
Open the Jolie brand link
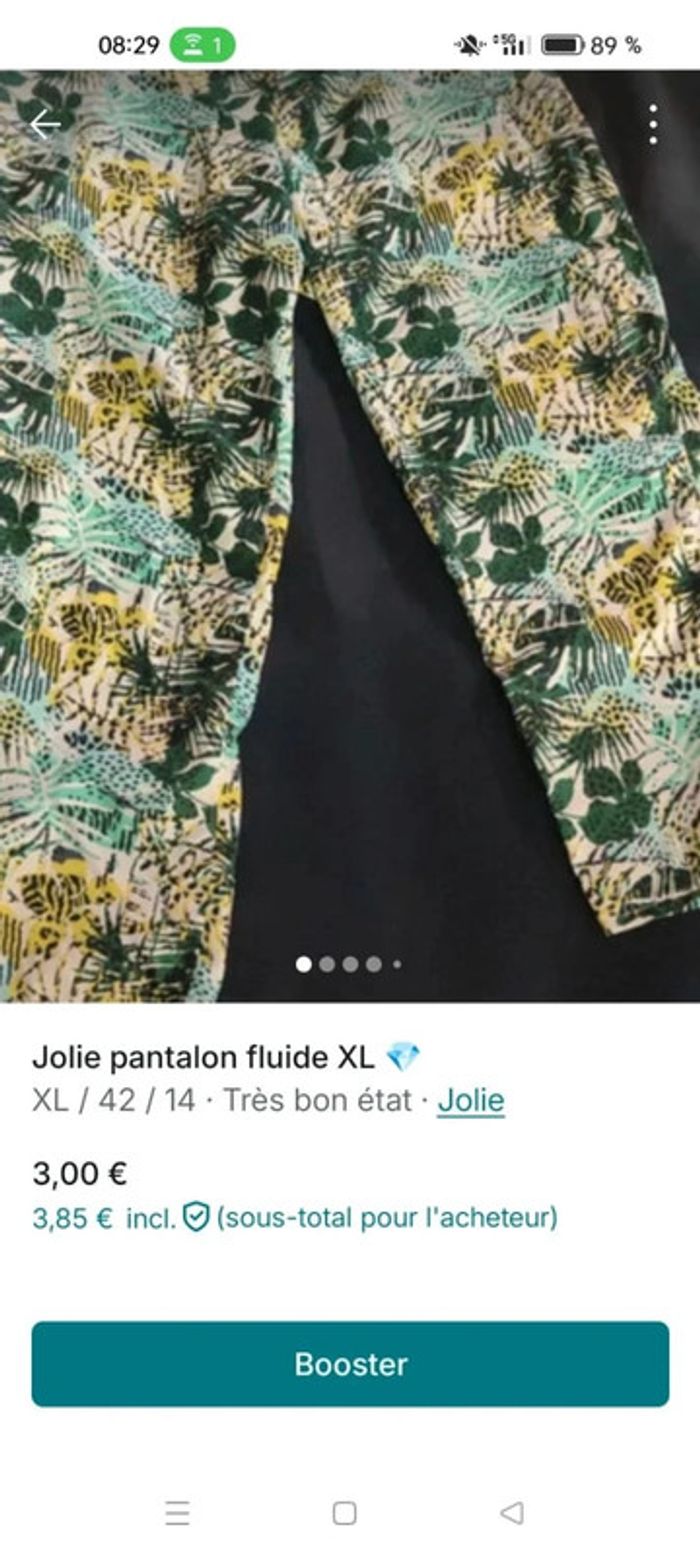tap(470, 1101)
